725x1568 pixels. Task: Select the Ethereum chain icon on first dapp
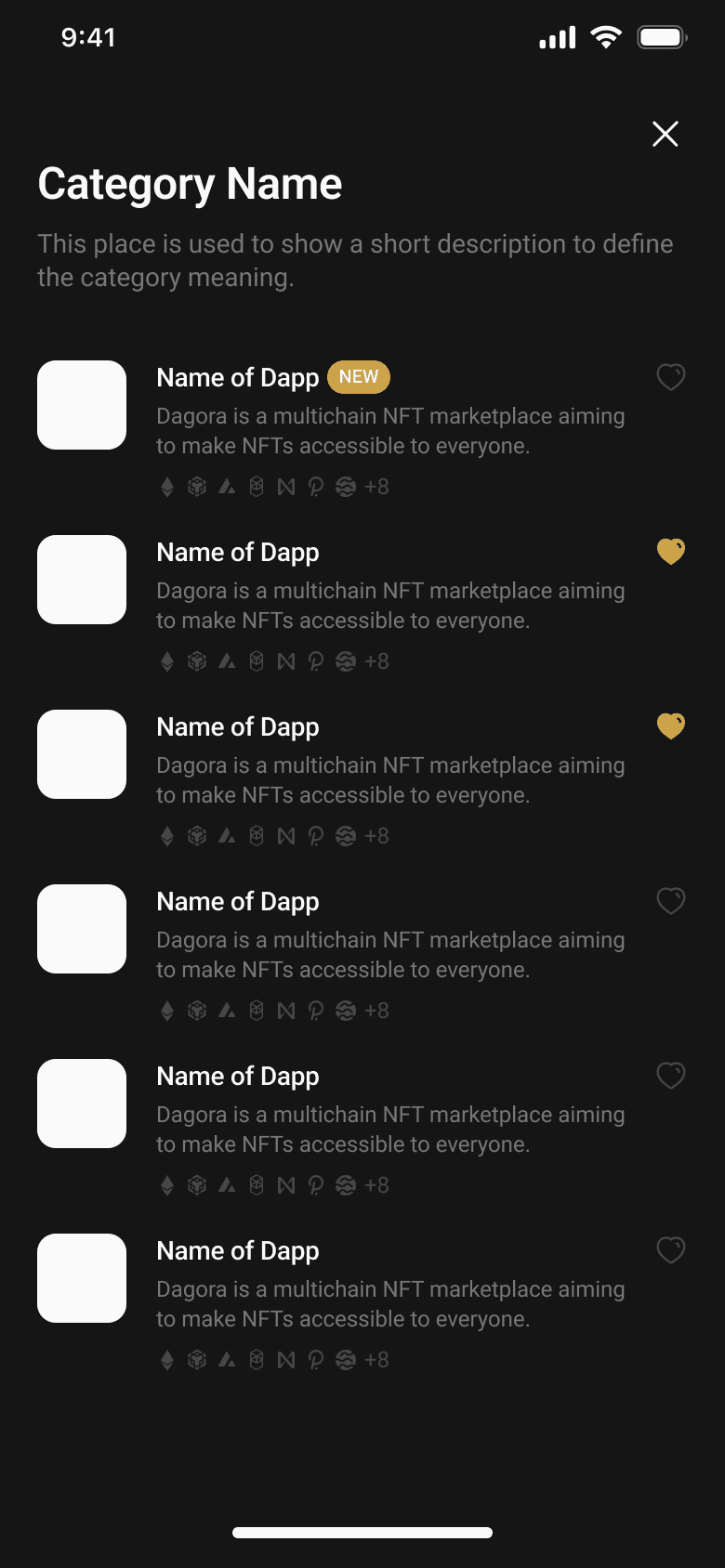point(166,486)
